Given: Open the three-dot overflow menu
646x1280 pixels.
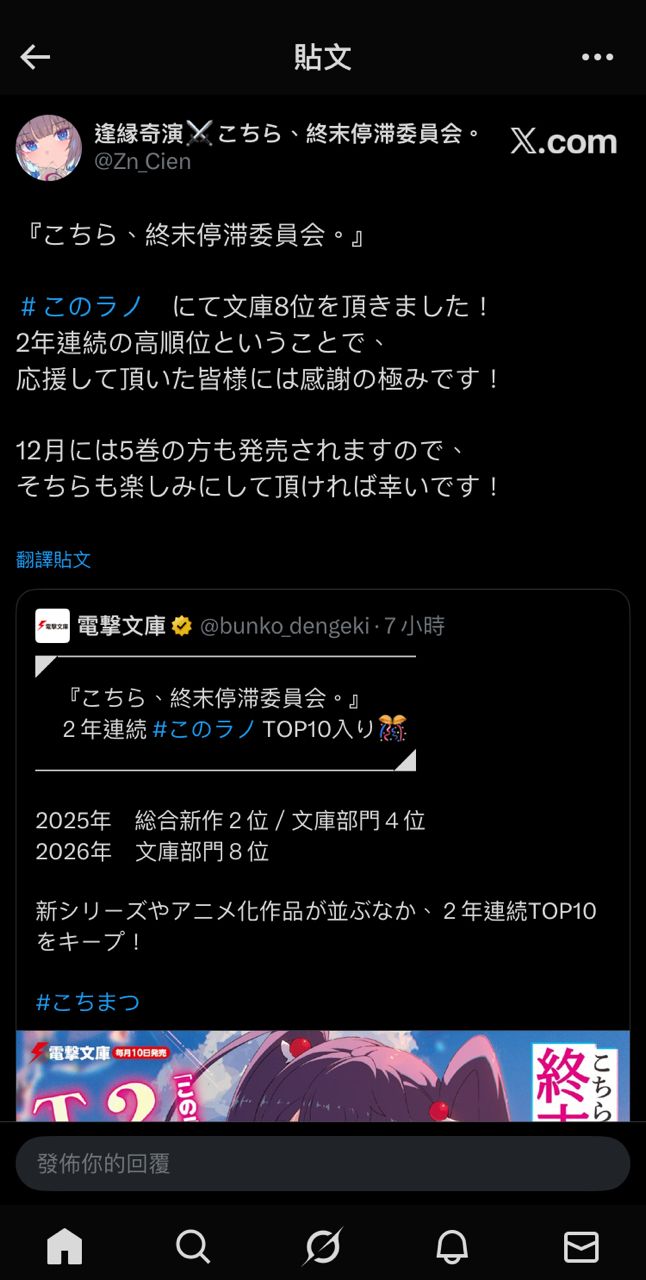Looking at the screenshot, I should point(597,57).
